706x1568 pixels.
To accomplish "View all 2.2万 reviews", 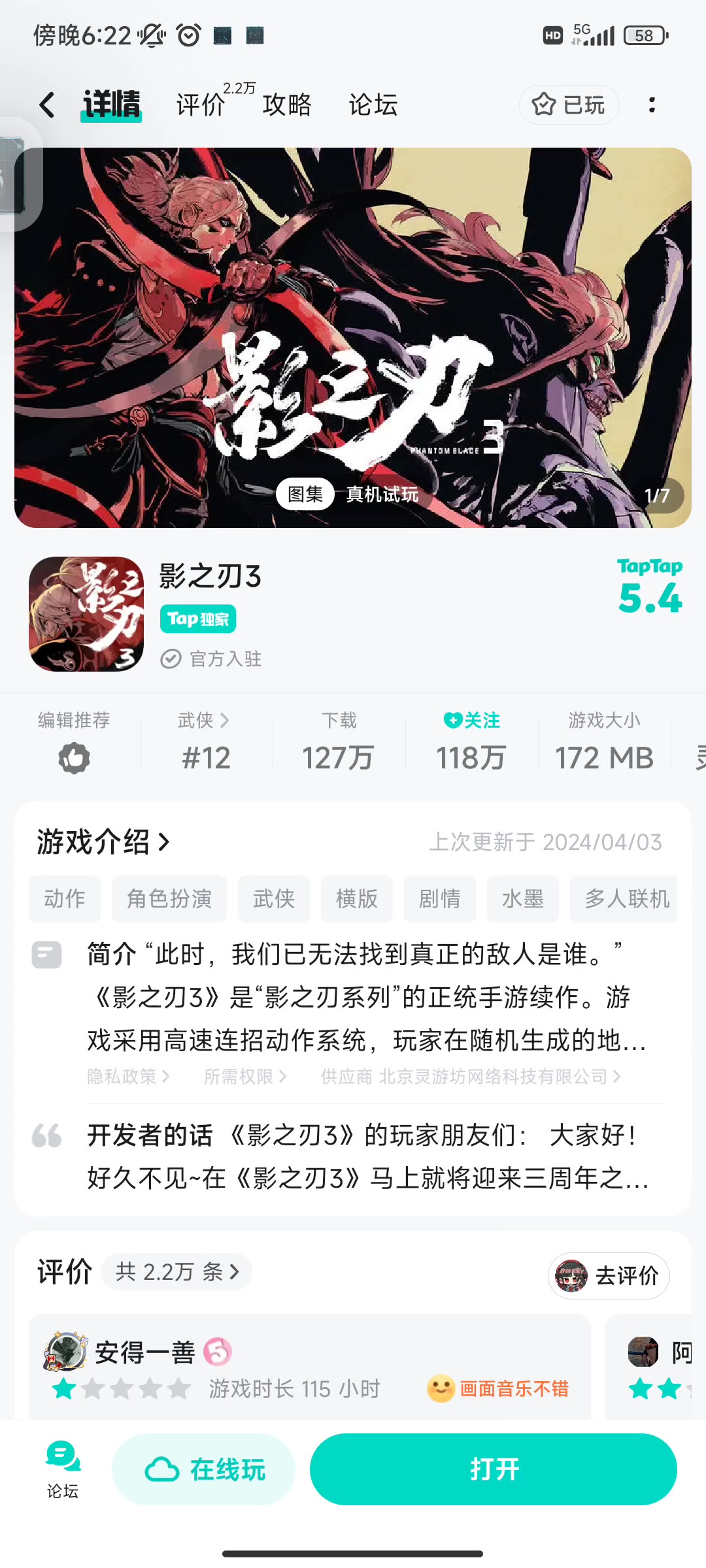I will 176,1271.
